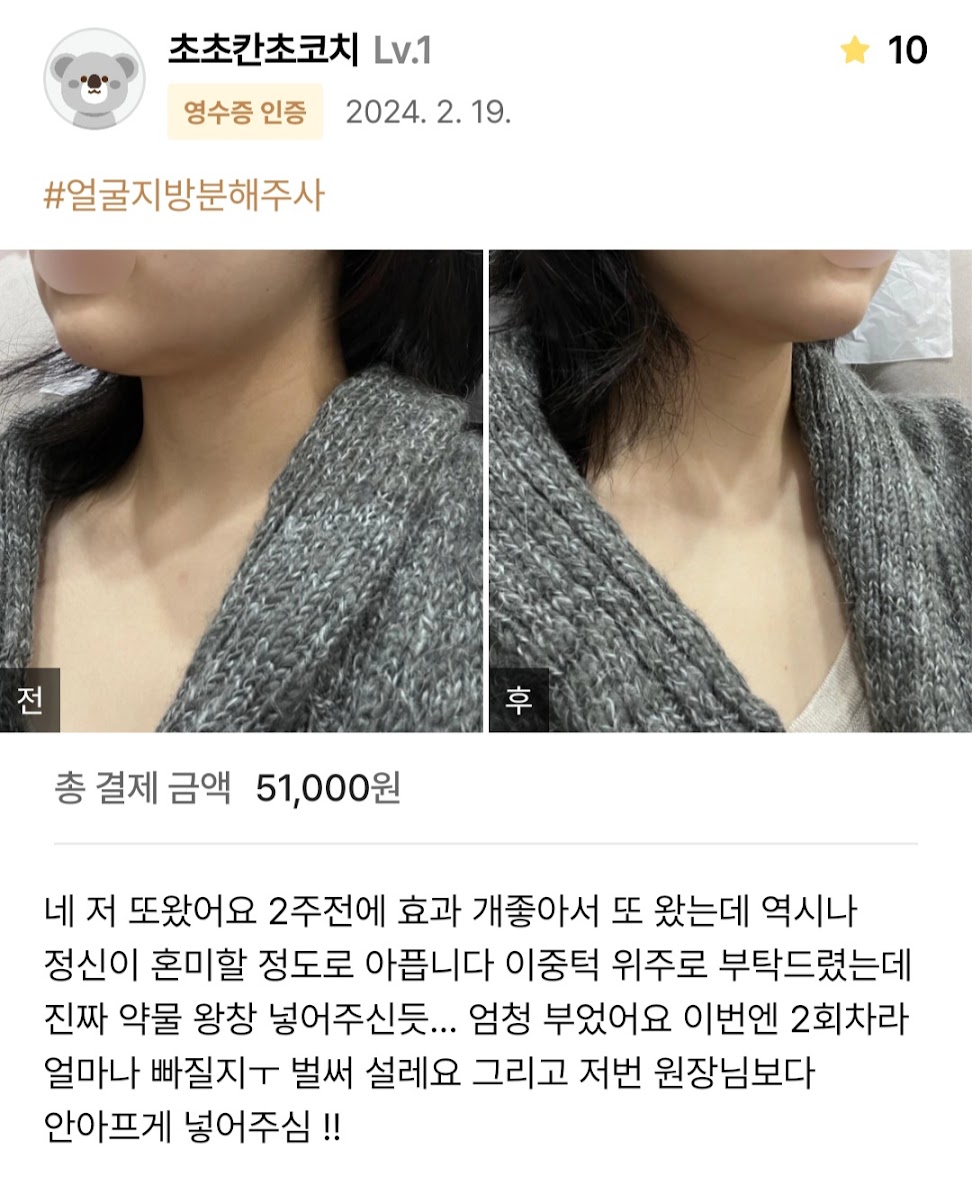View the after photo labeled 후
Viewport: 972px width, 1184px height.
click(730, 490)
